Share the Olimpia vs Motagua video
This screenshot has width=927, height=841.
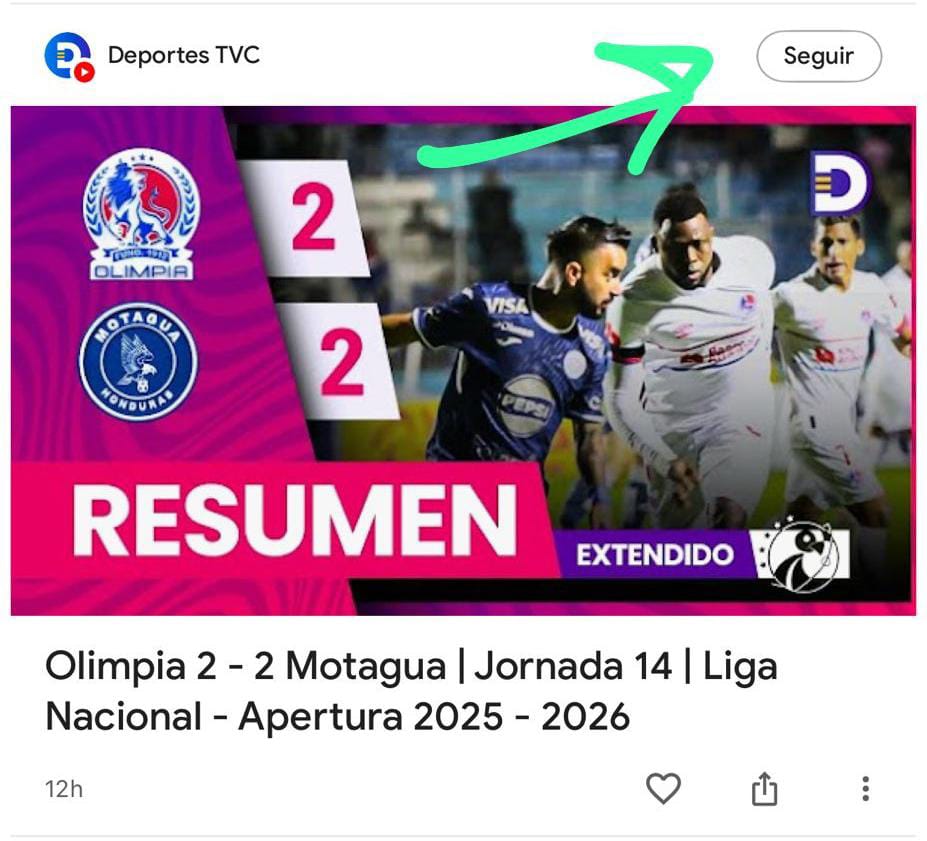[x=764, y=789]
